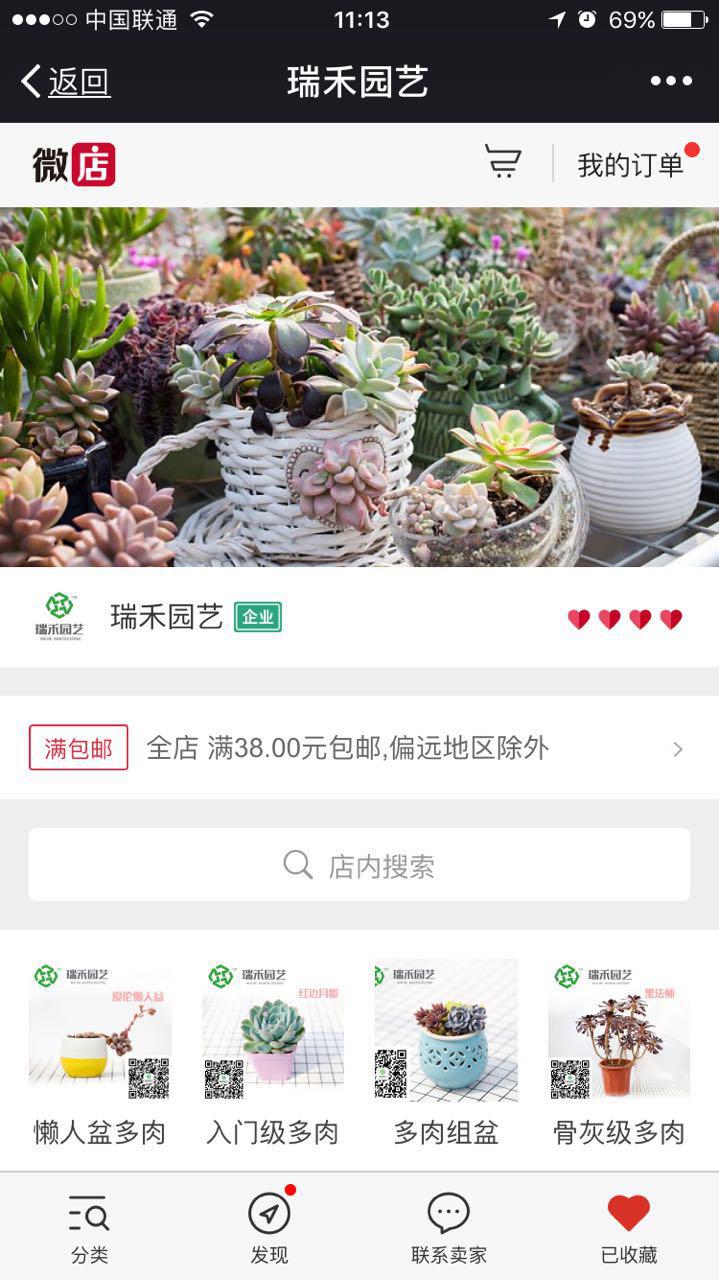View 我的订单 orders
Screen dimensions: 719x1280
pyautogui.click(x=631, y=165)
